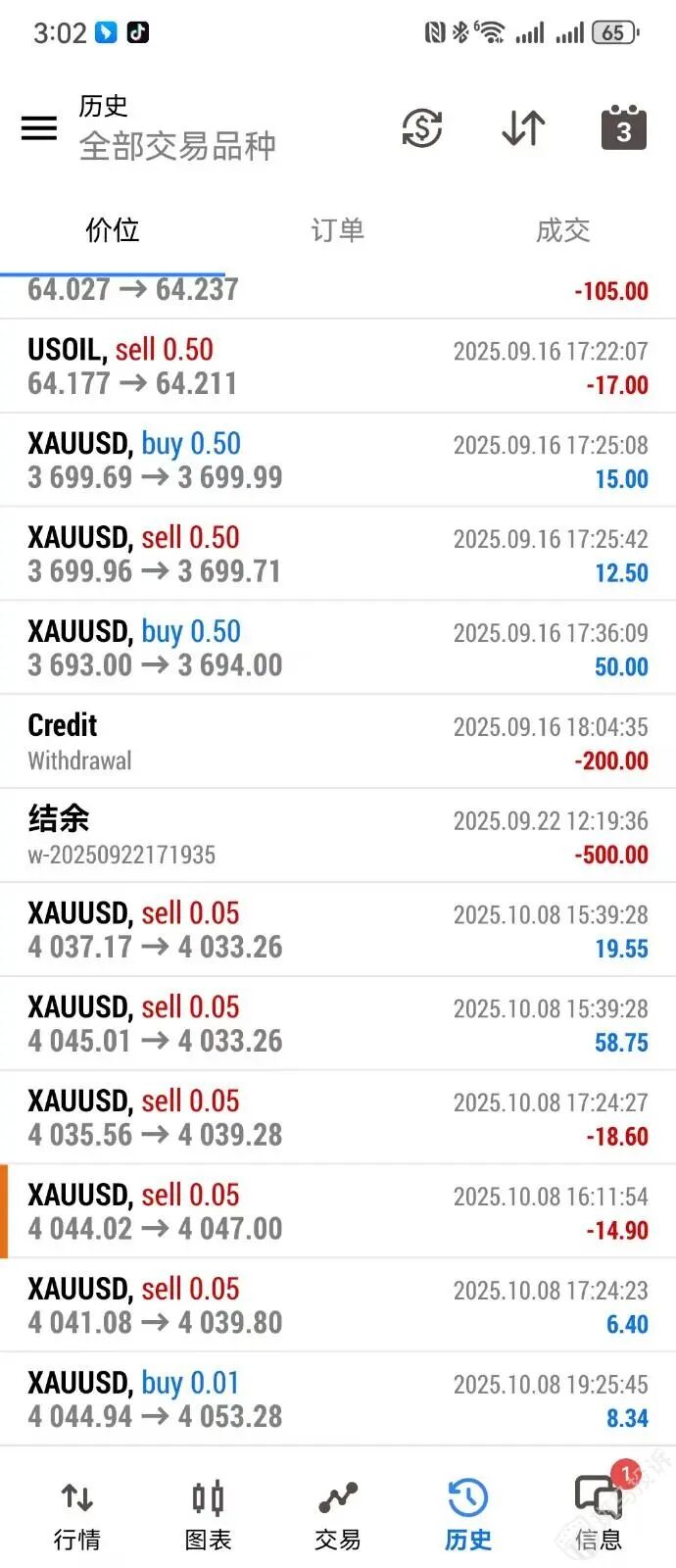Screen dimensions: 676x1568
Task: Expand the XAUUSD buy 0.01 trade
Action: pyautogui.click(x=338, y=1399)
